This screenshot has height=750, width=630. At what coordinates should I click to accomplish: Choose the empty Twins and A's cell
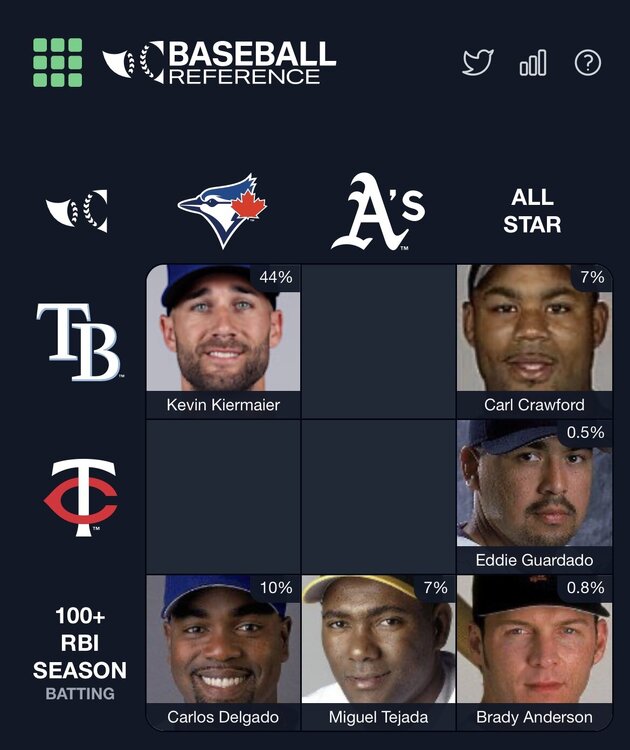[379, 497]
